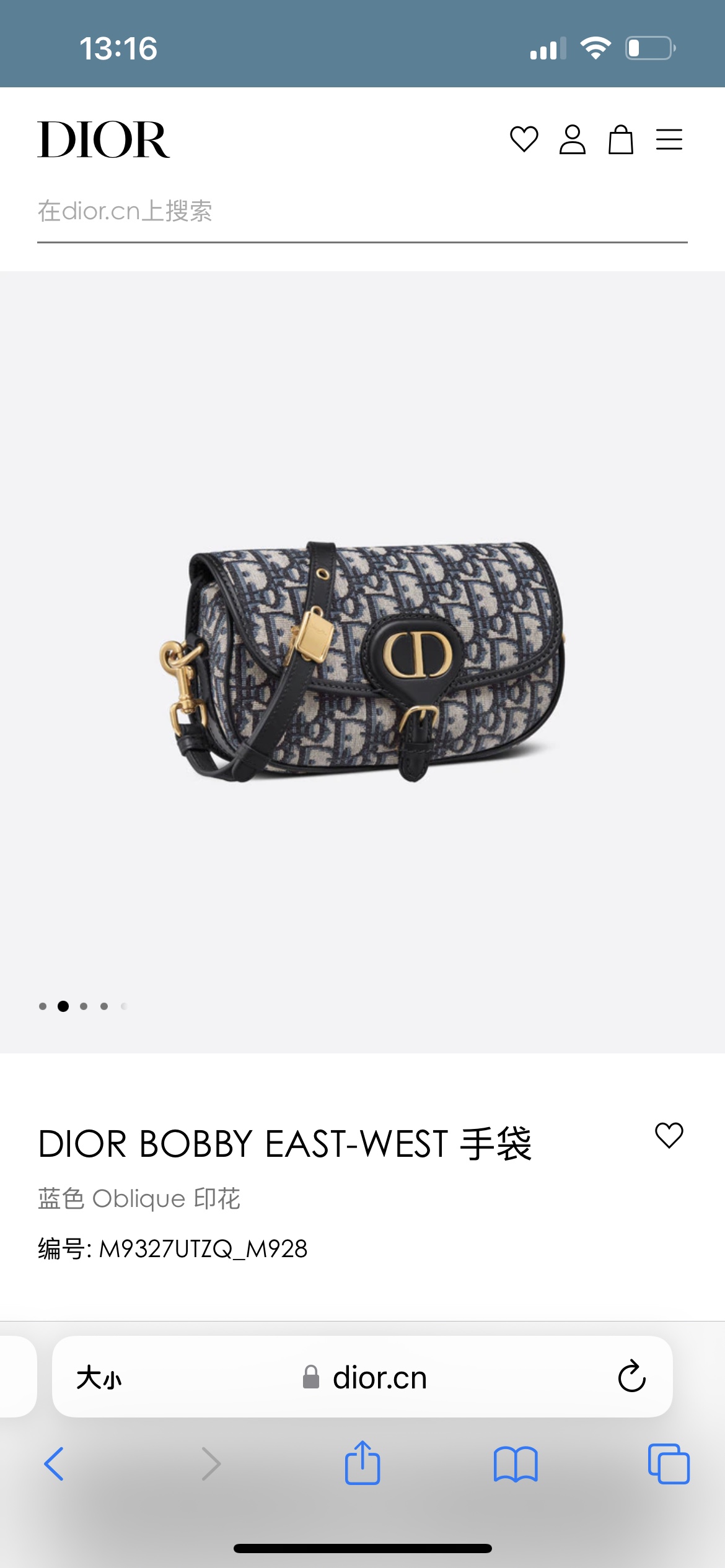The width and height of the screenshot is (725, 1568).
Task: Share this page from Safari toolbar
Action: pos(362,1463)
